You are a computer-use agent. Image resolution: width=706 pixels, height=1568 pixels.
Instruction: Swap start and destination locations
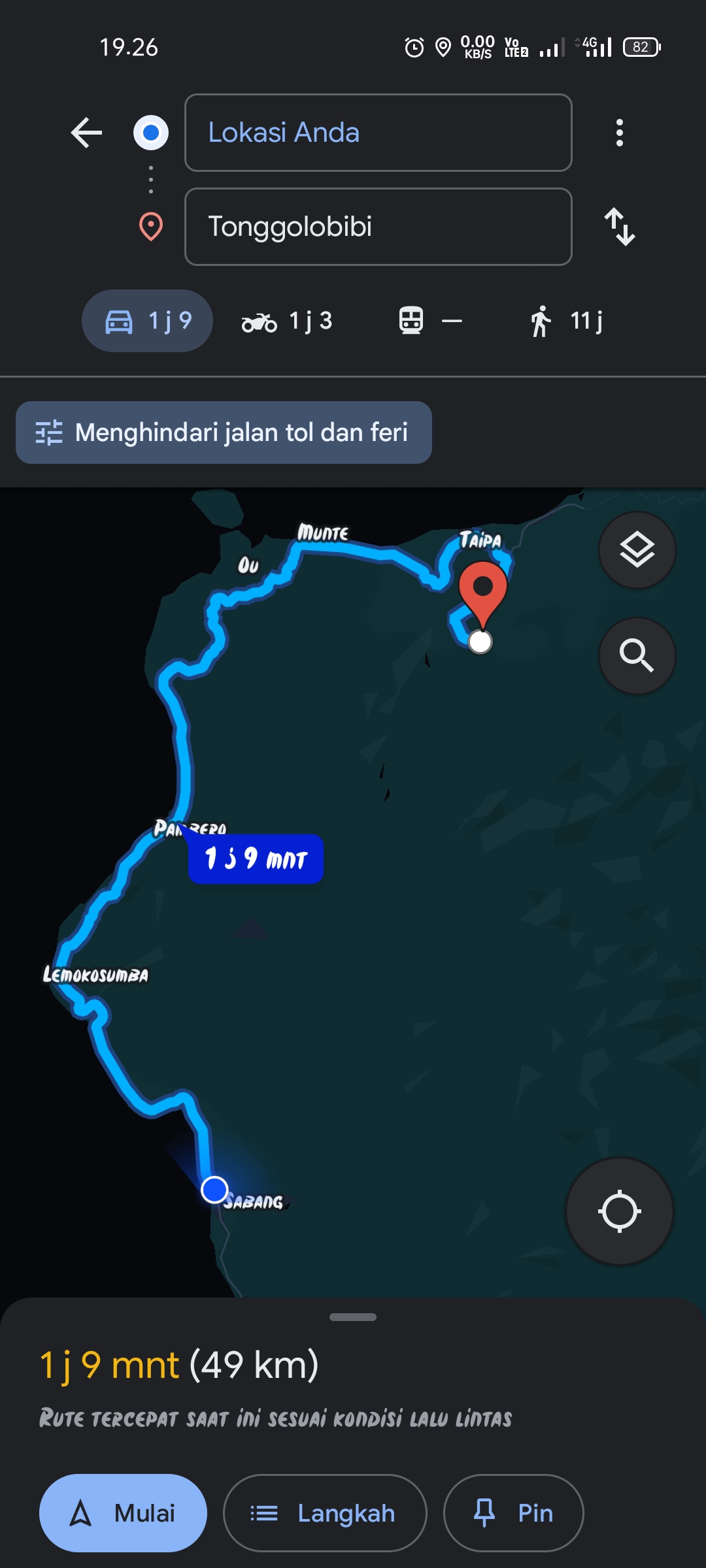(x=619, y=227)
